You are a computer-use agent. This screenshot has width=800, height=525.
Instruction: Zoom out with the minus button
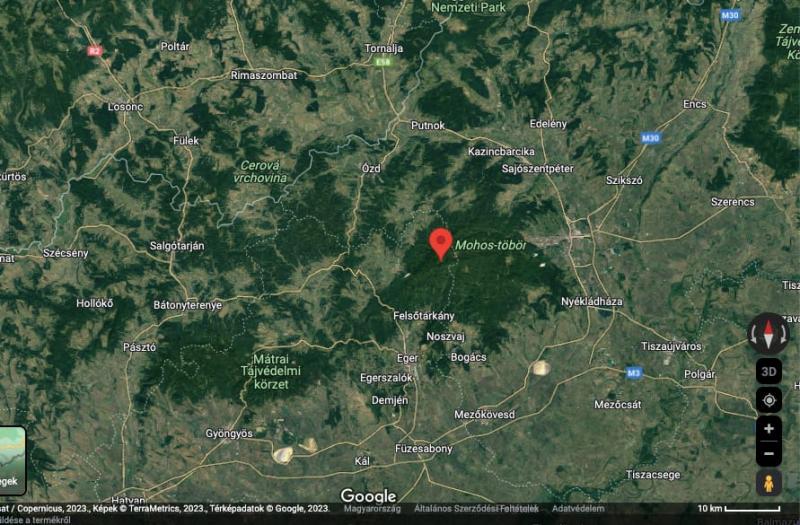[769, 454]
